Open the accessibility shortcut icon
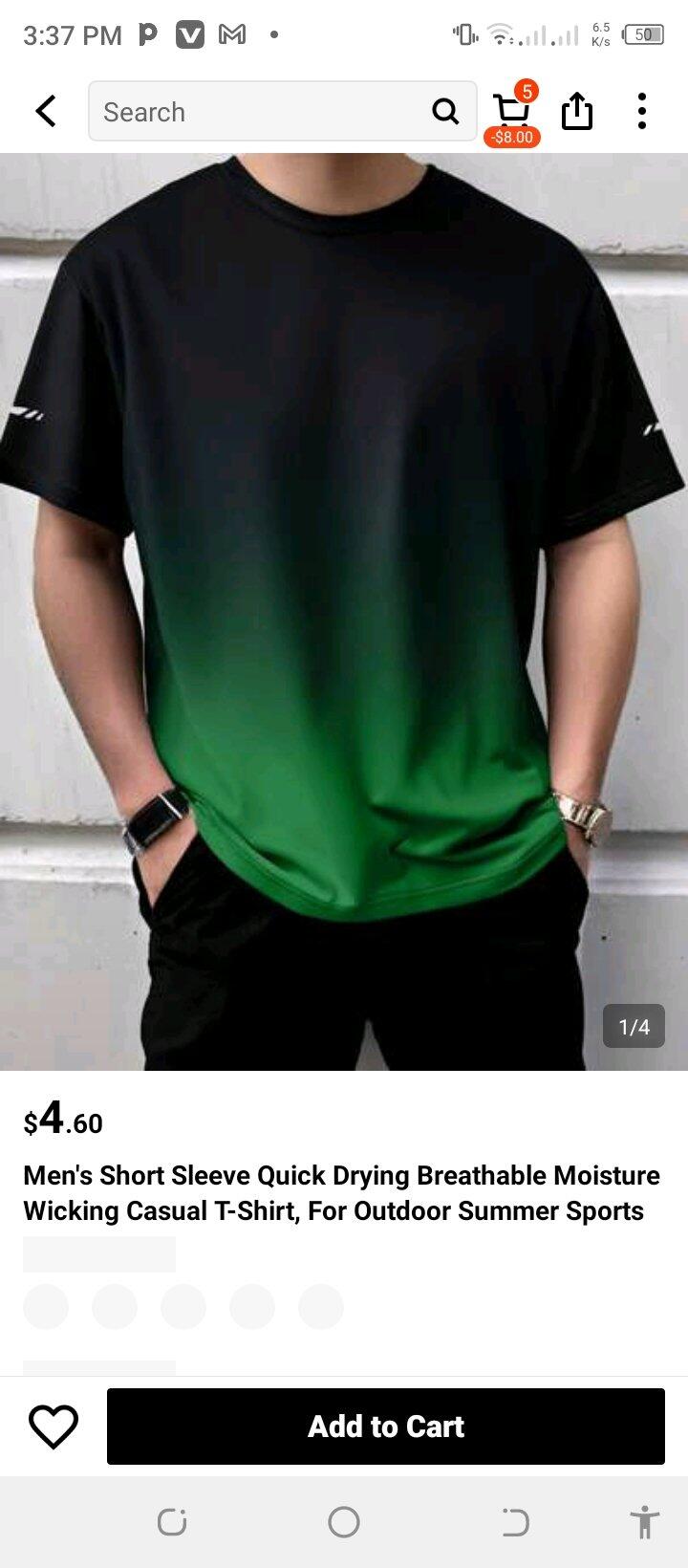The image size is (688, 1568). pos(645,1522)
